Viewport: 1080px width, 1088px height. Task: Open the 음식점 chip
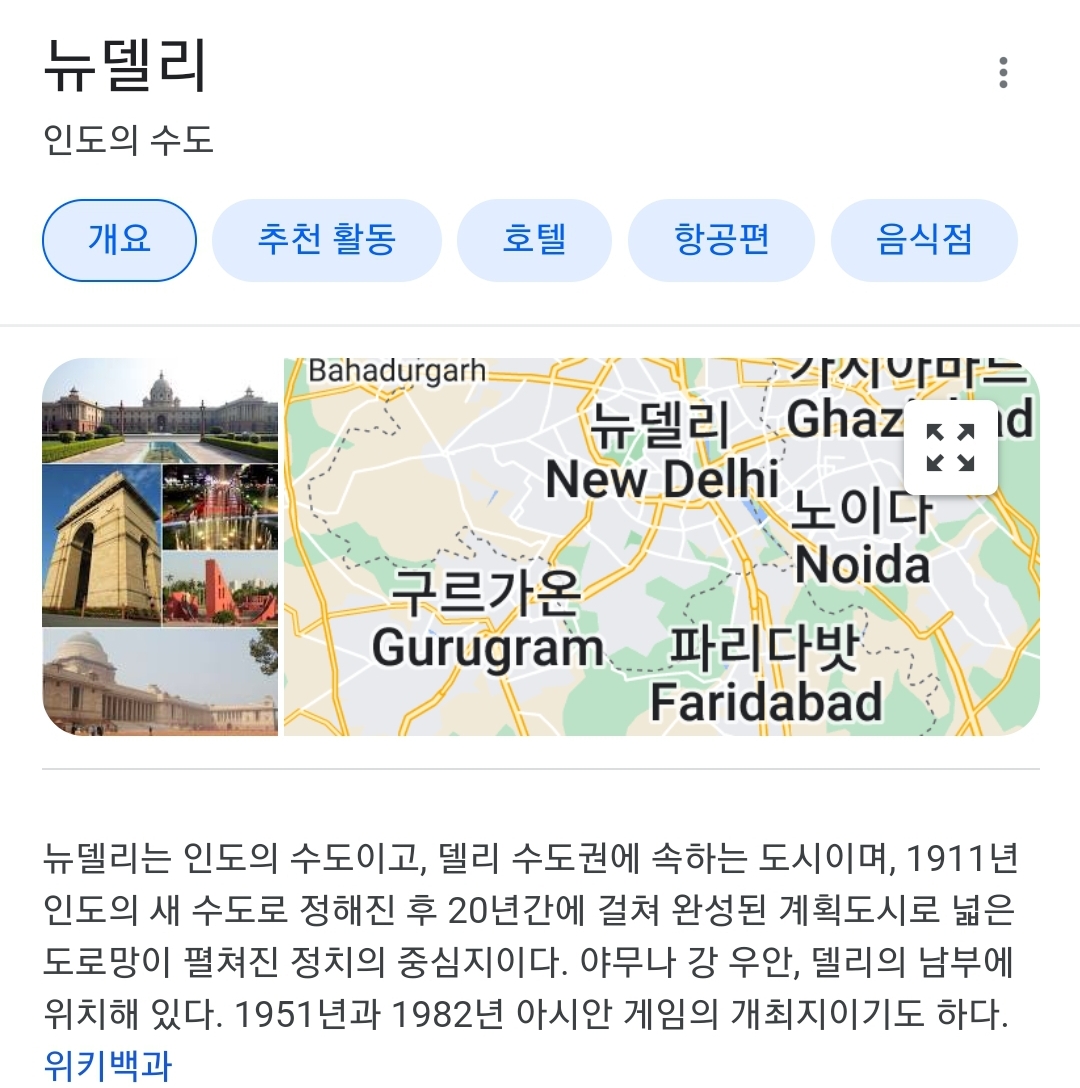coord(924,241)
